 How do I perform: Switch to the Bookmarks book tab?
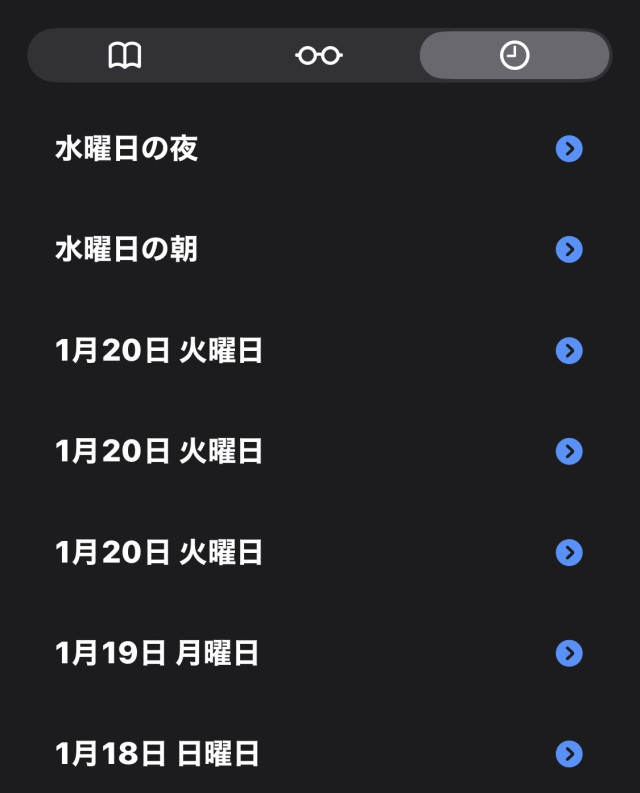[125, 56]
